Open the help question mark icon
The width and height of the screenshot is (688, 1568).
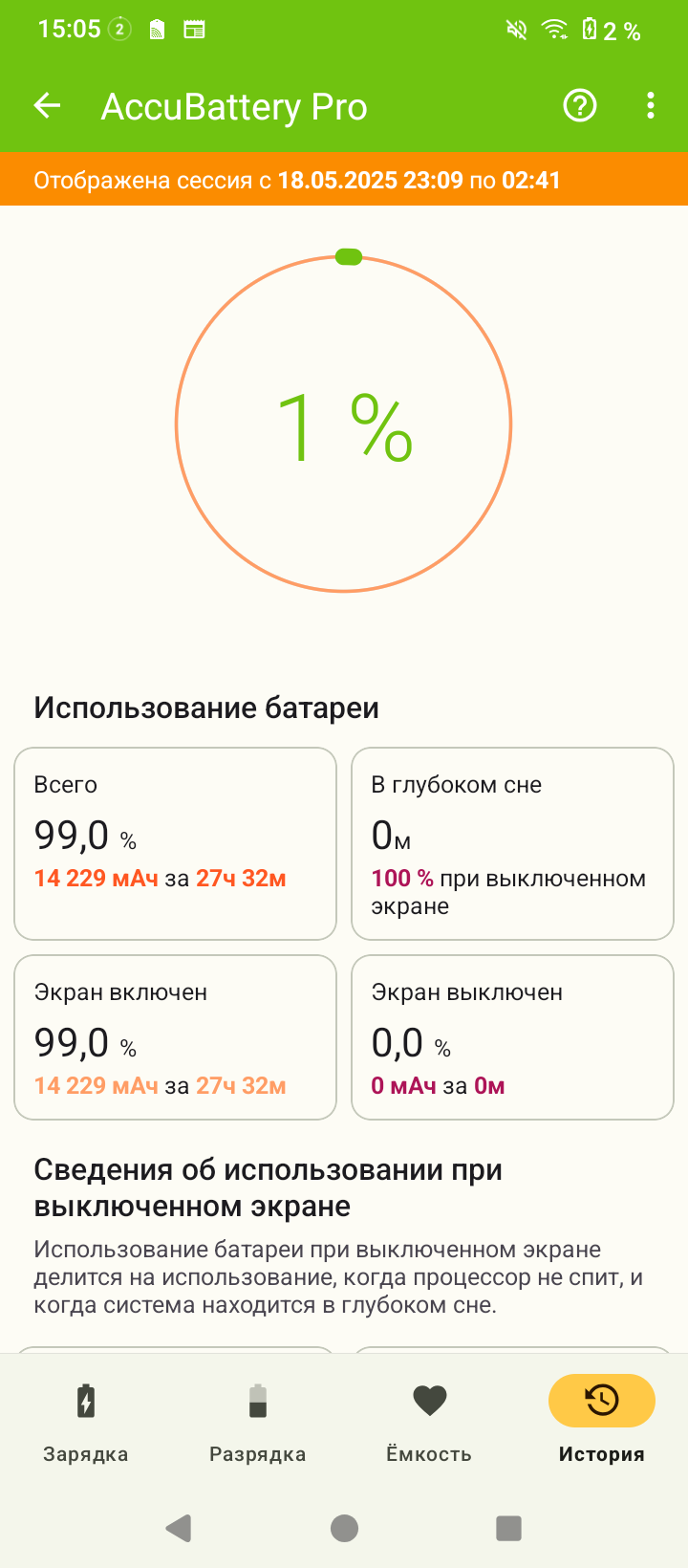(579, 106)
